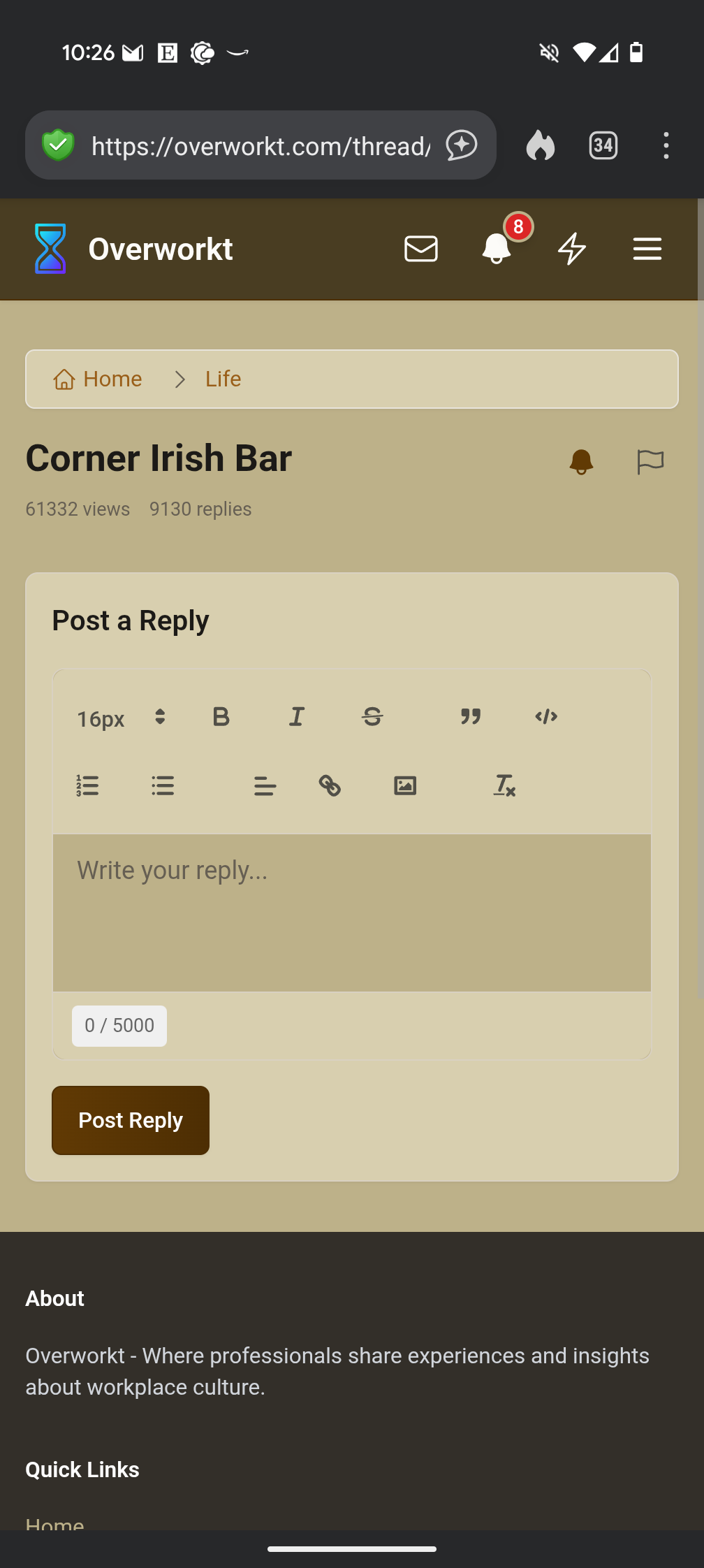Open the messages inbox envelope icon

click(420, 249)
